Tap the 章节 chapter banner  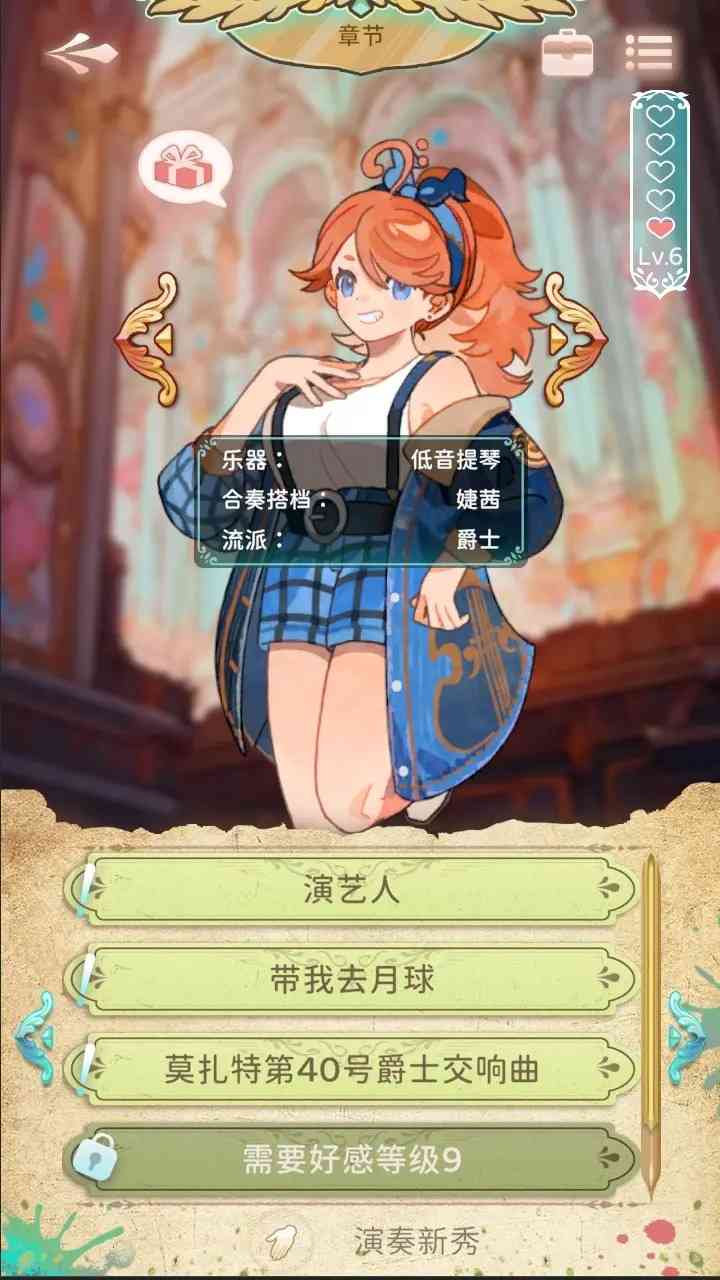click(x=360, y=37)
